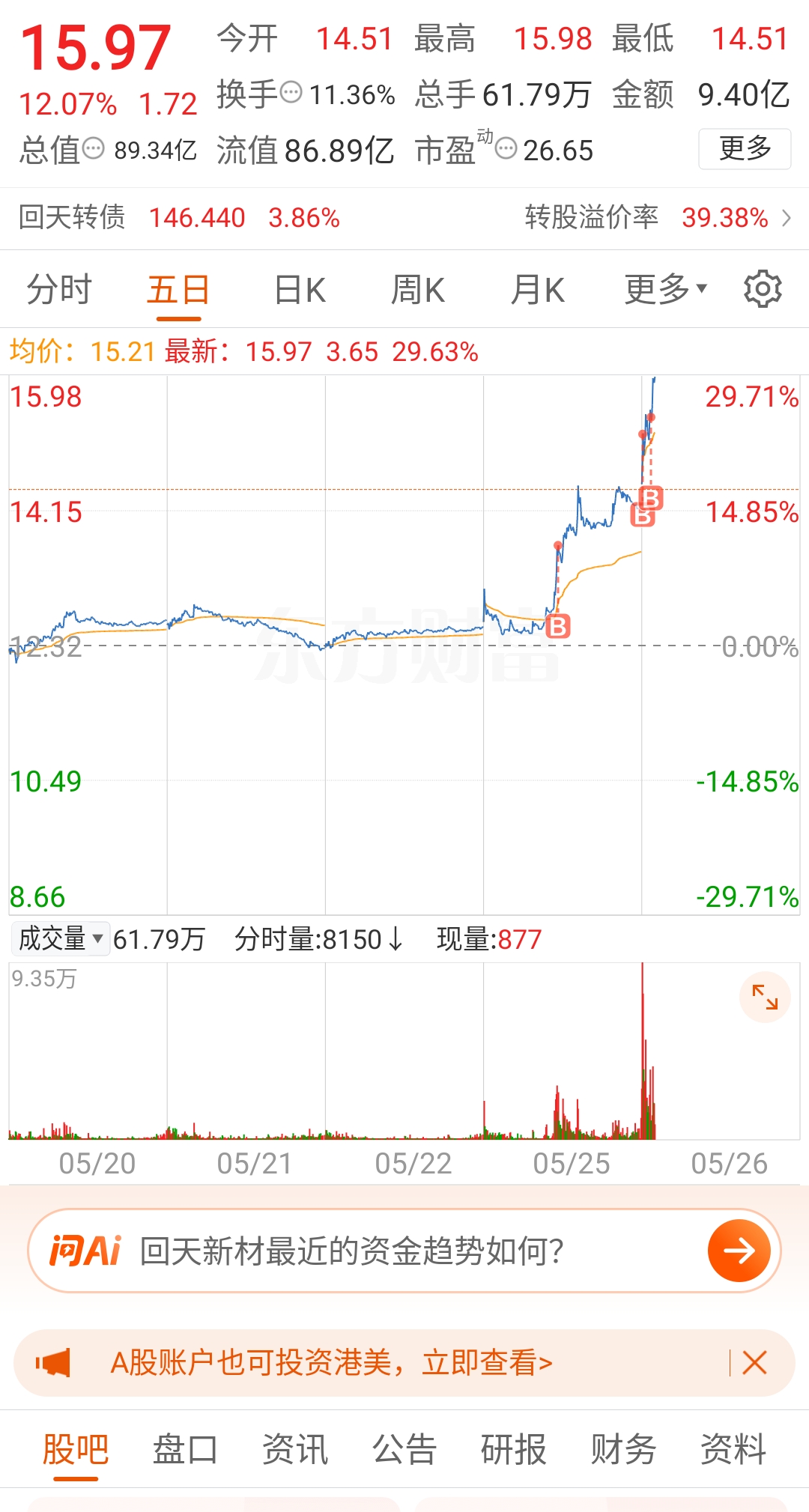809x1512 pixels.
Task: Expand the 更多 chart period dropdown
Action: click(665, 290)
